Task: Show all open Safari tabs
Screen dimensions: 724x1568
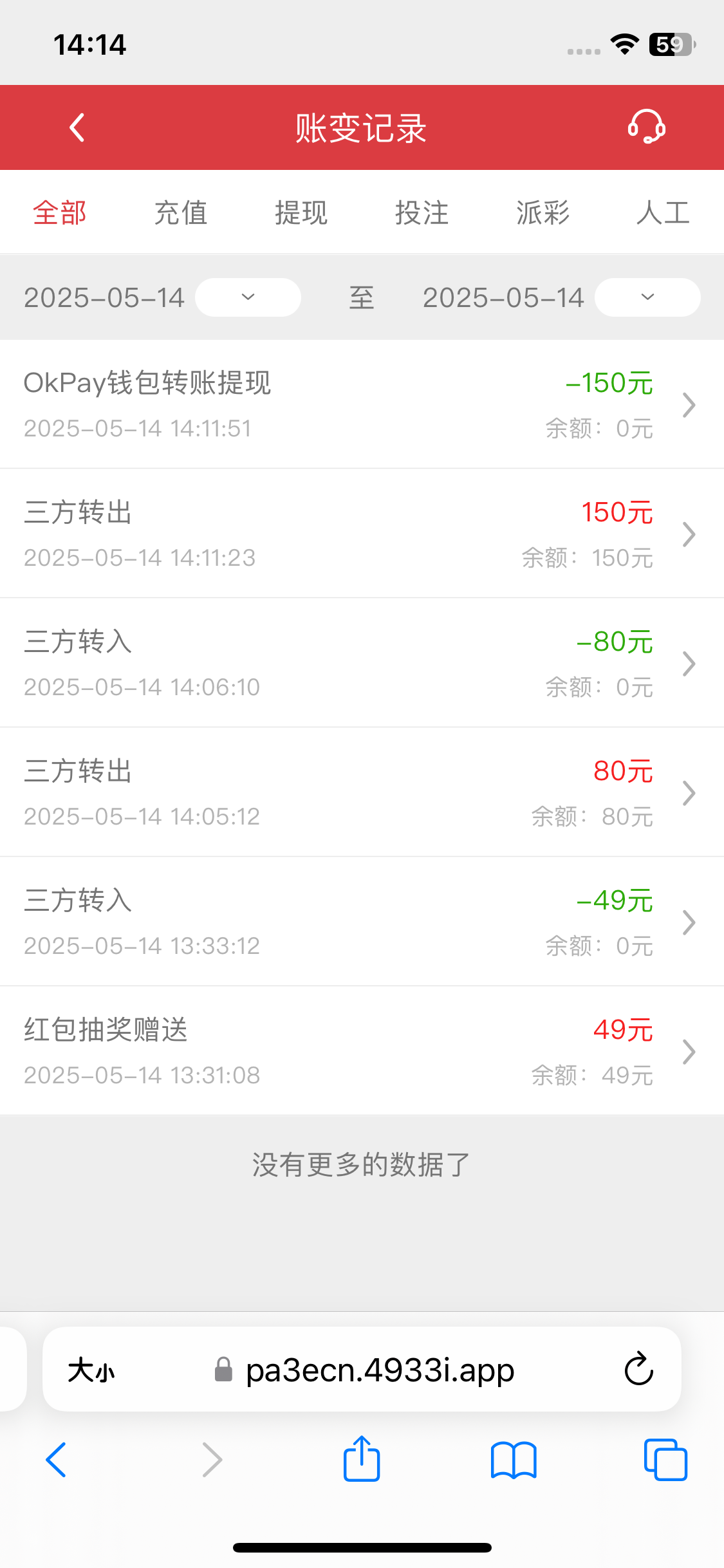Action: coord(665,1459)
